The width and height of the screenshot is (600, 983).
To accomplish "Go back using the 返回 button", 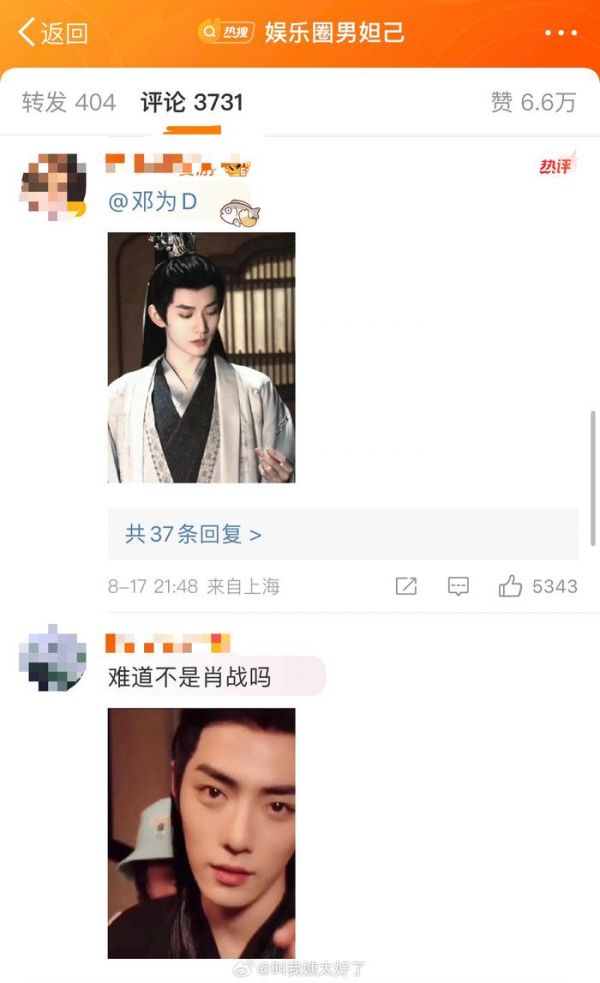I will pyautogui.click(x=53, y=33).
